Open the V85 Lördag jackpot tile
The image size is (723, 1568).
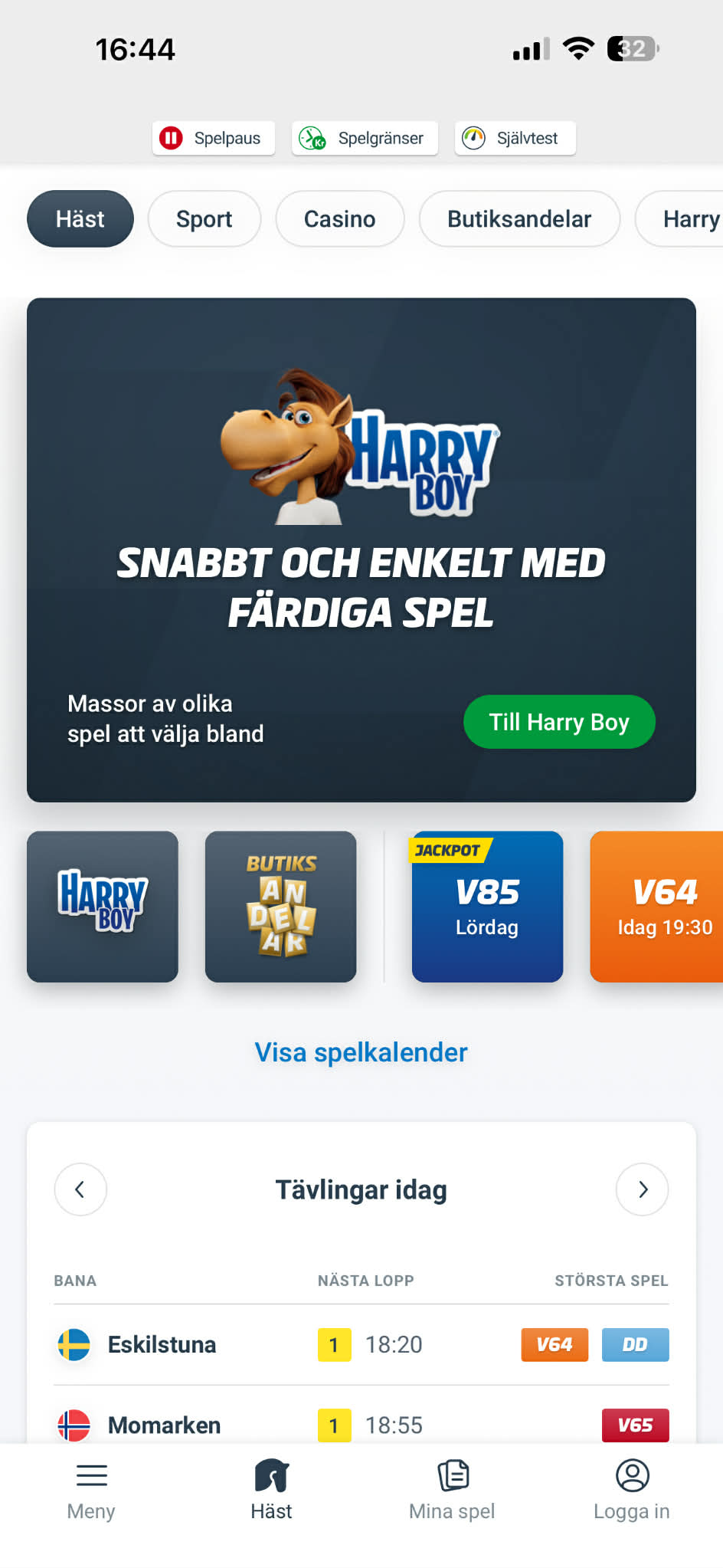coord(487,907)
